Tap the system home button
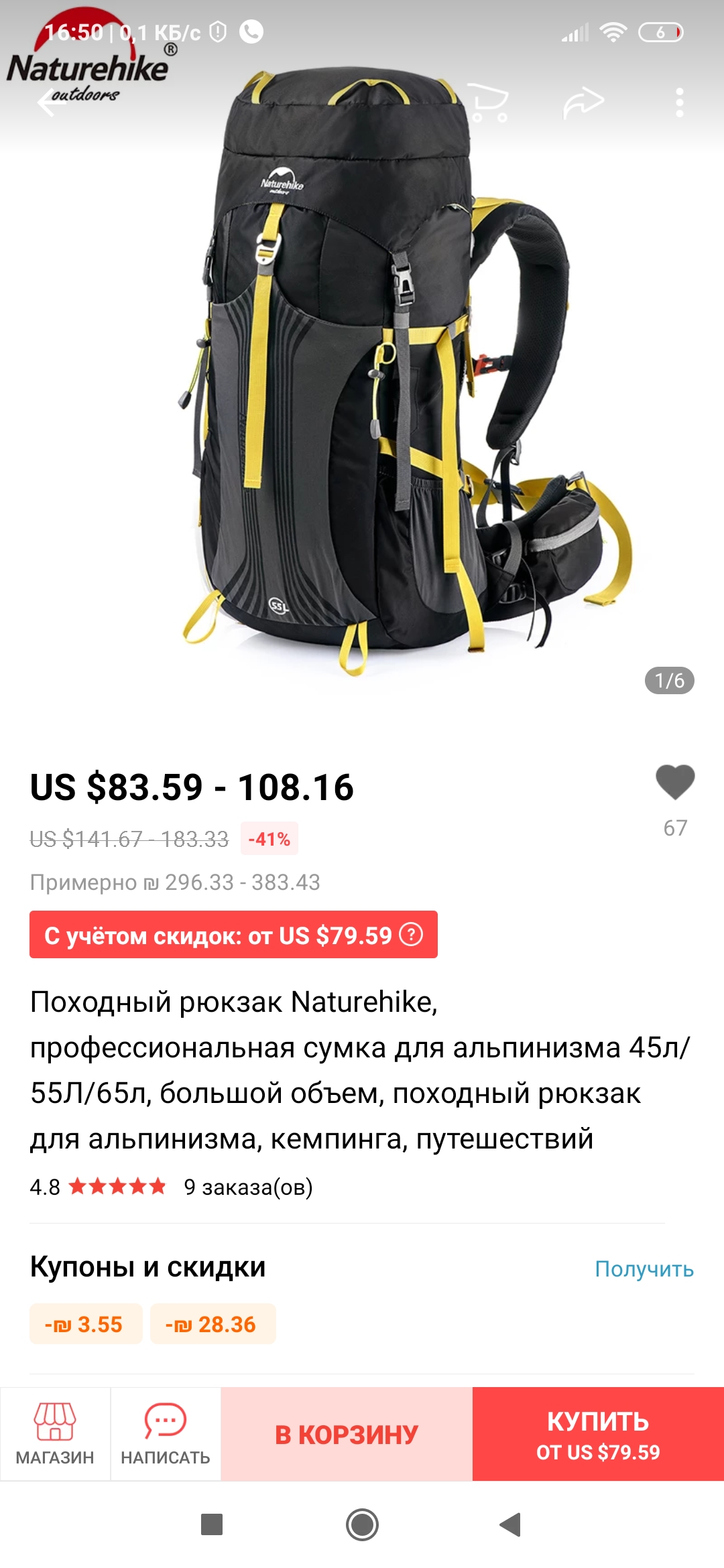This screenshot has width=724, height=1568. pyautogui.click(x=362, y=1524)
